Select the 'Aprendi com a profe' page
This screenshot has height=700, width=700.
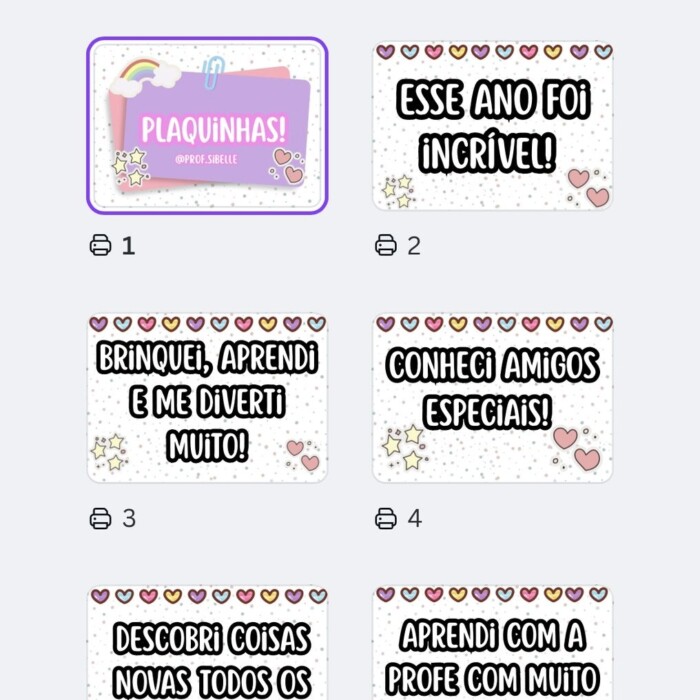(493, 645)
